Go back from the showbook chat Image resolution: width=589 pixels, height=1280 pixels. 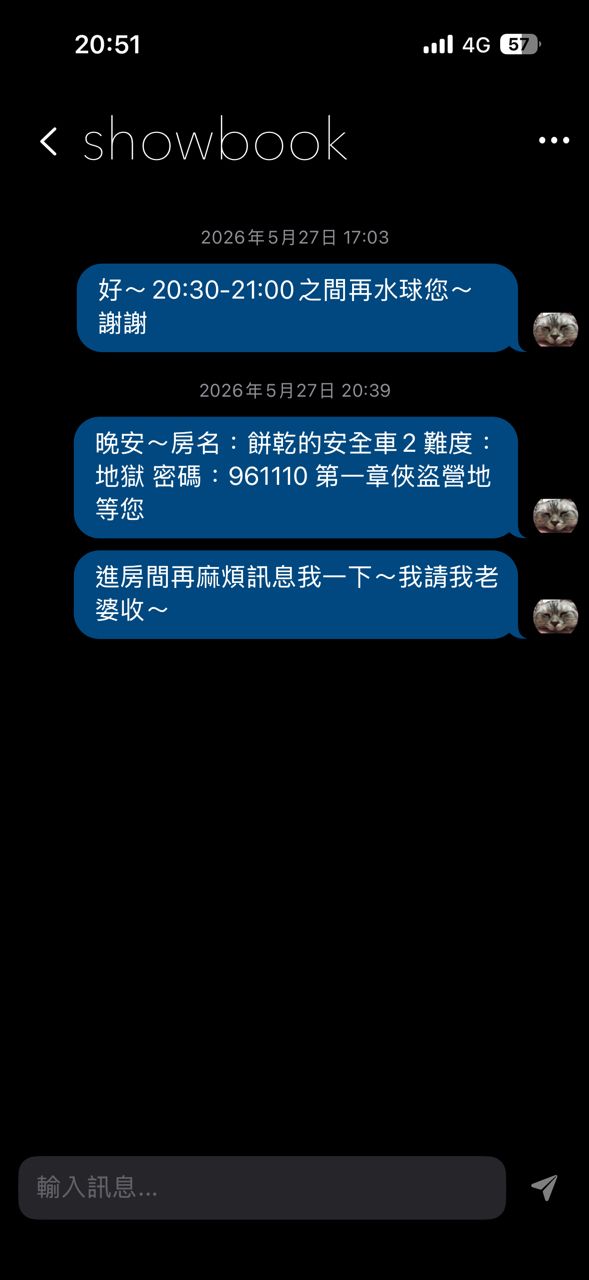click(x=48, y=141)
